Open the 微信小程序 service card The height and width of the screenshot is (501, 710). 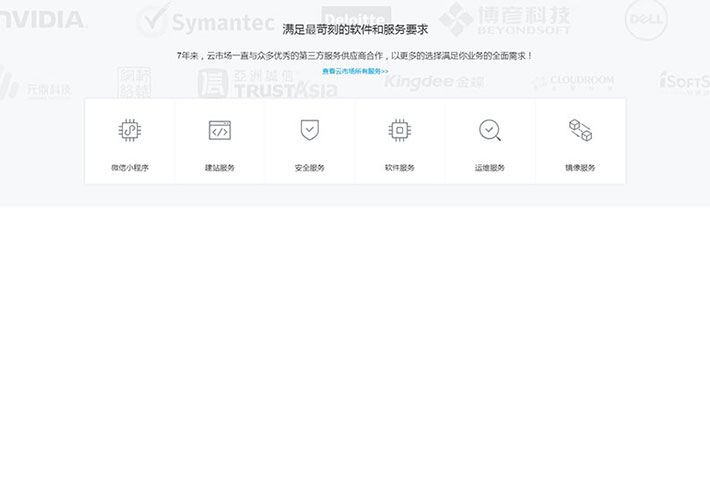[130, 142]
